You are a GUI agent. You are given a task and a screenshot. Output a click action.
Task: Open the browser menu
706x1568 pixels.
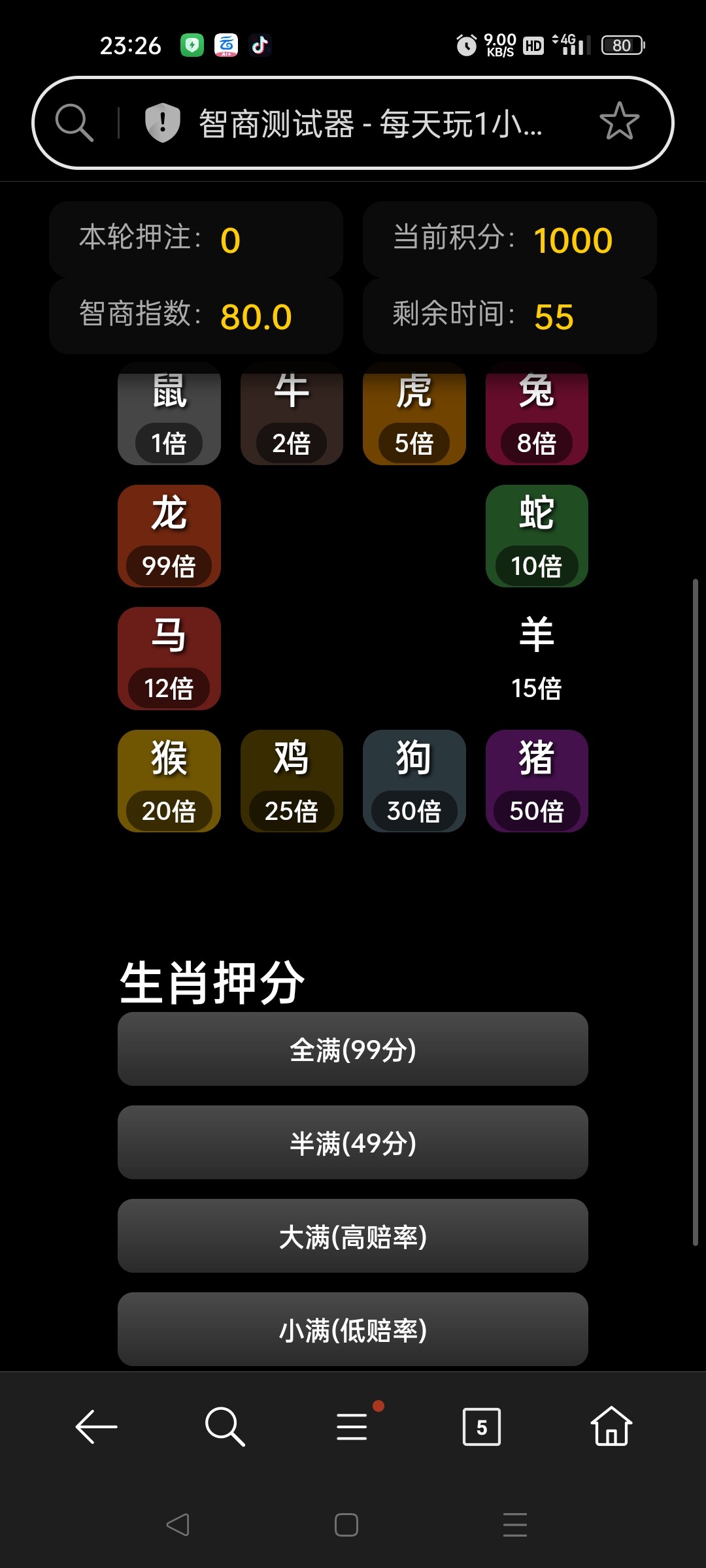click(352, 1426)
